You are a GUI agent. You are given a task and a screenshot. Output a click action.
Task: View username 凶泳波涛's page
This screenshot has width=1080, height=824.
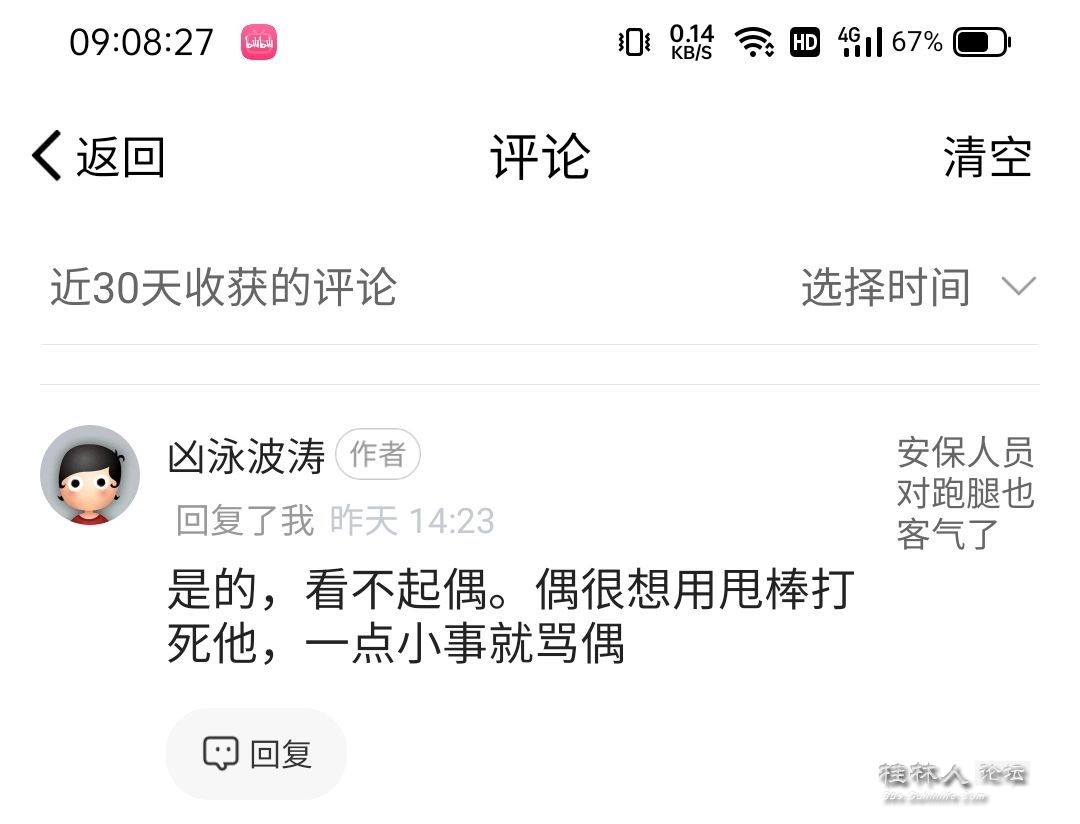(x=247, y=456)
